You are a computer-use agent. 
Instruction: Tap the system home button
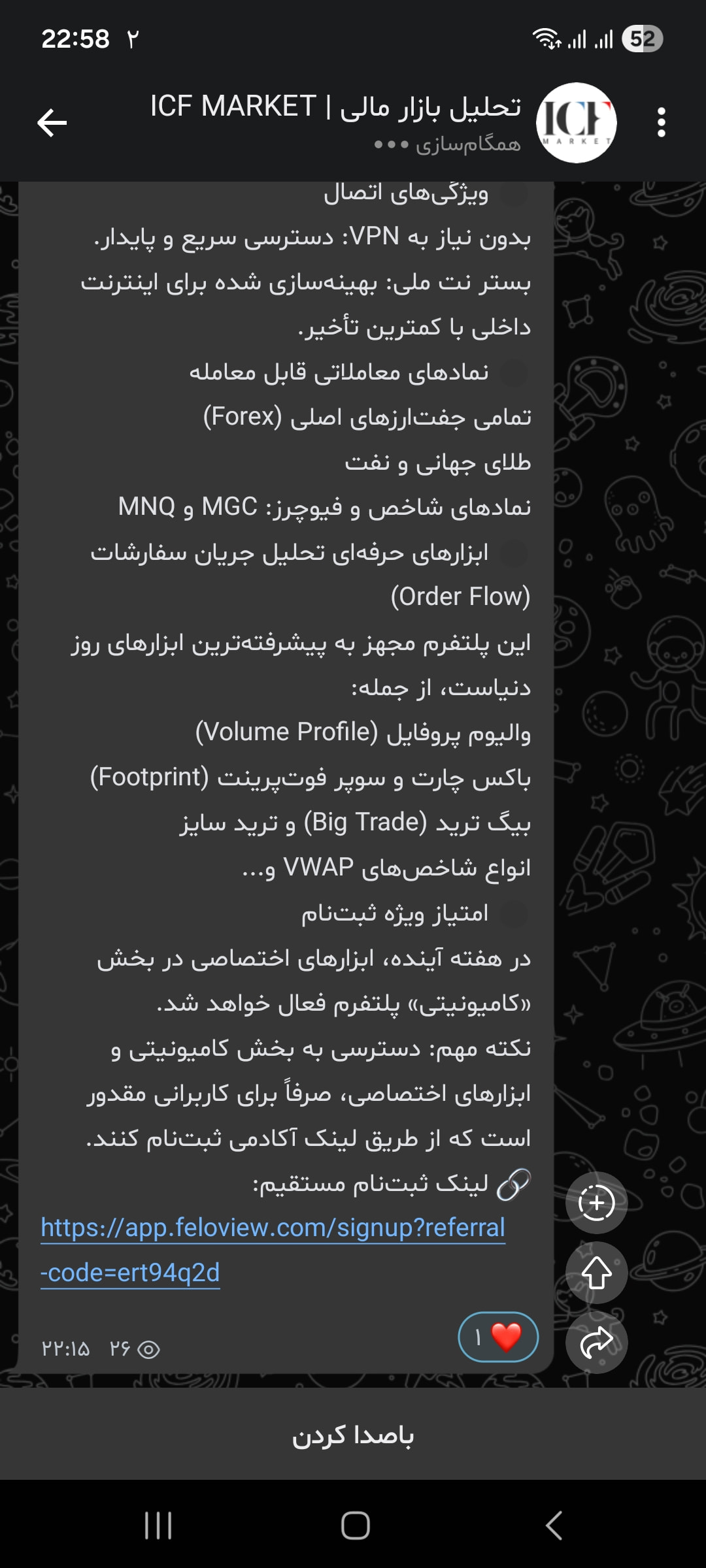click(x=355, y=1526)
